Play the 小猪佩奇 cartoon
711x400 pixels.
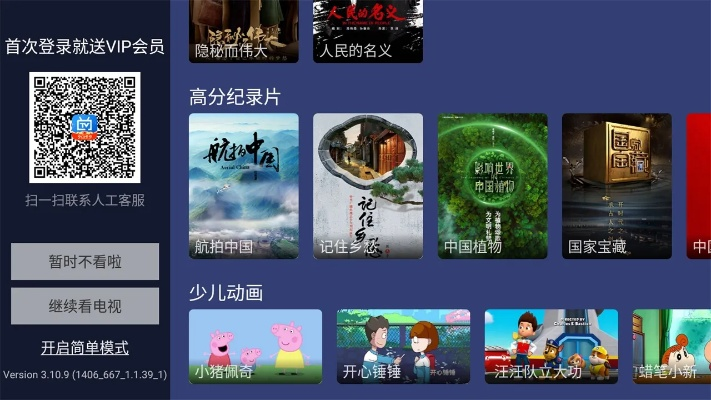pos(255,346)
